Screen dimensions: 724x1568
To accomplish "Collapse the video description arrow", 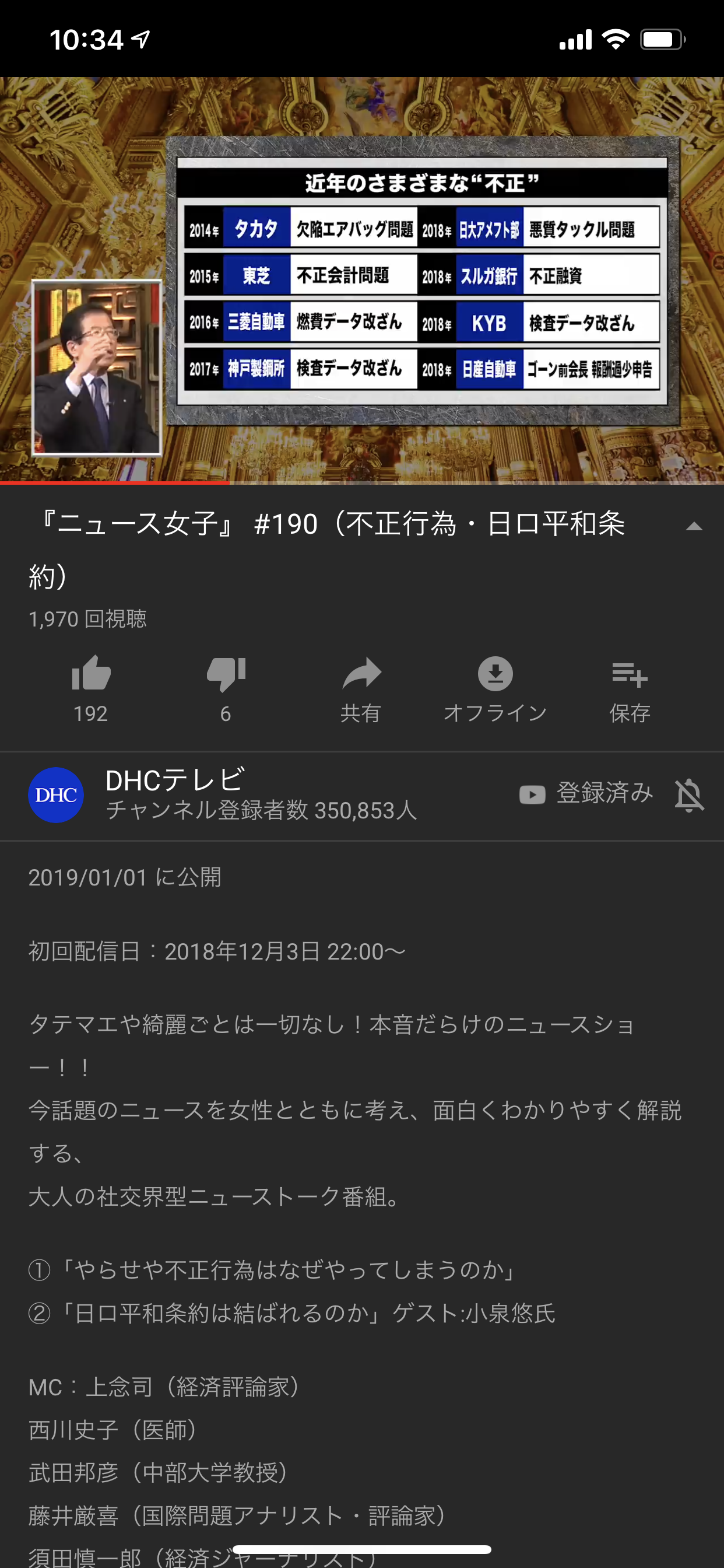I will [x=694, y=527].
